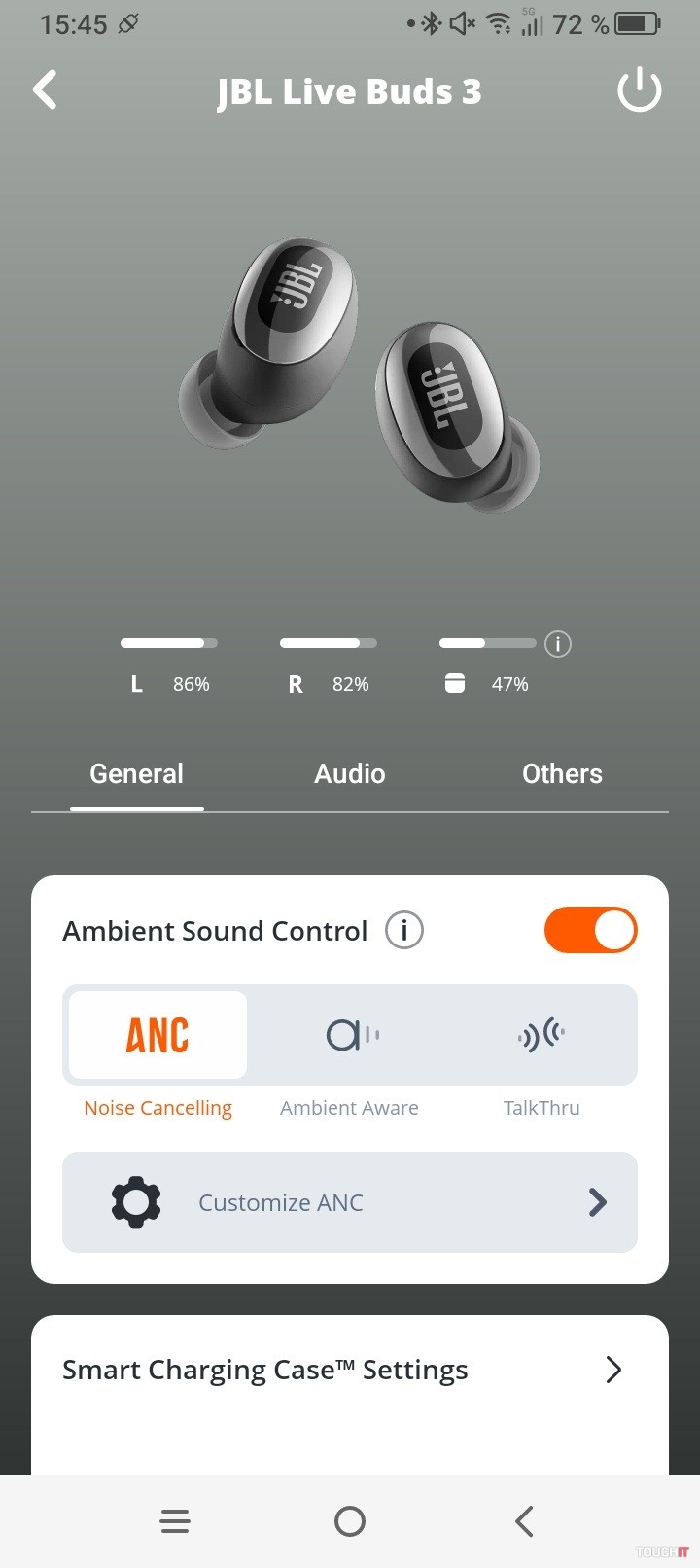Open Customize ANC settings
This screenshot has width=700, height=1568.
click(350, 1203)
